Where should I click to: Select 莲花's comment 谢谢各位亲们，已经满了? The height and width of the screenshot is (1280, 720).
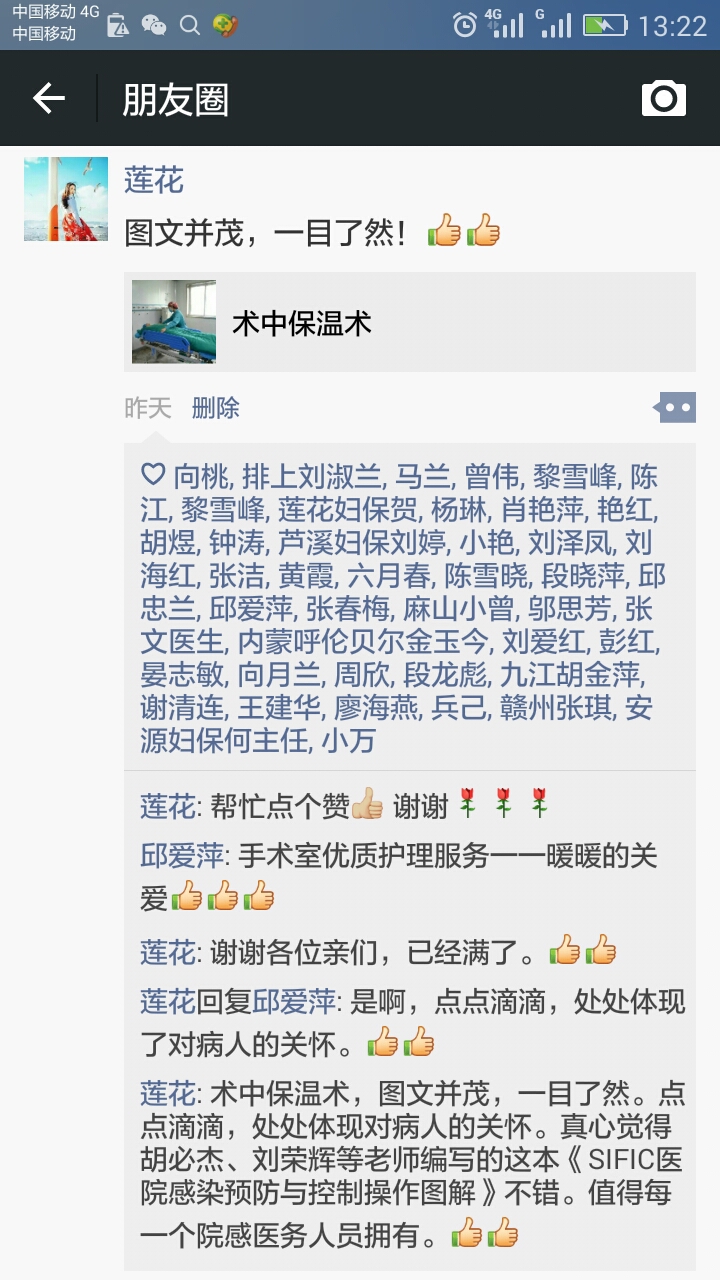click(370, 951)
